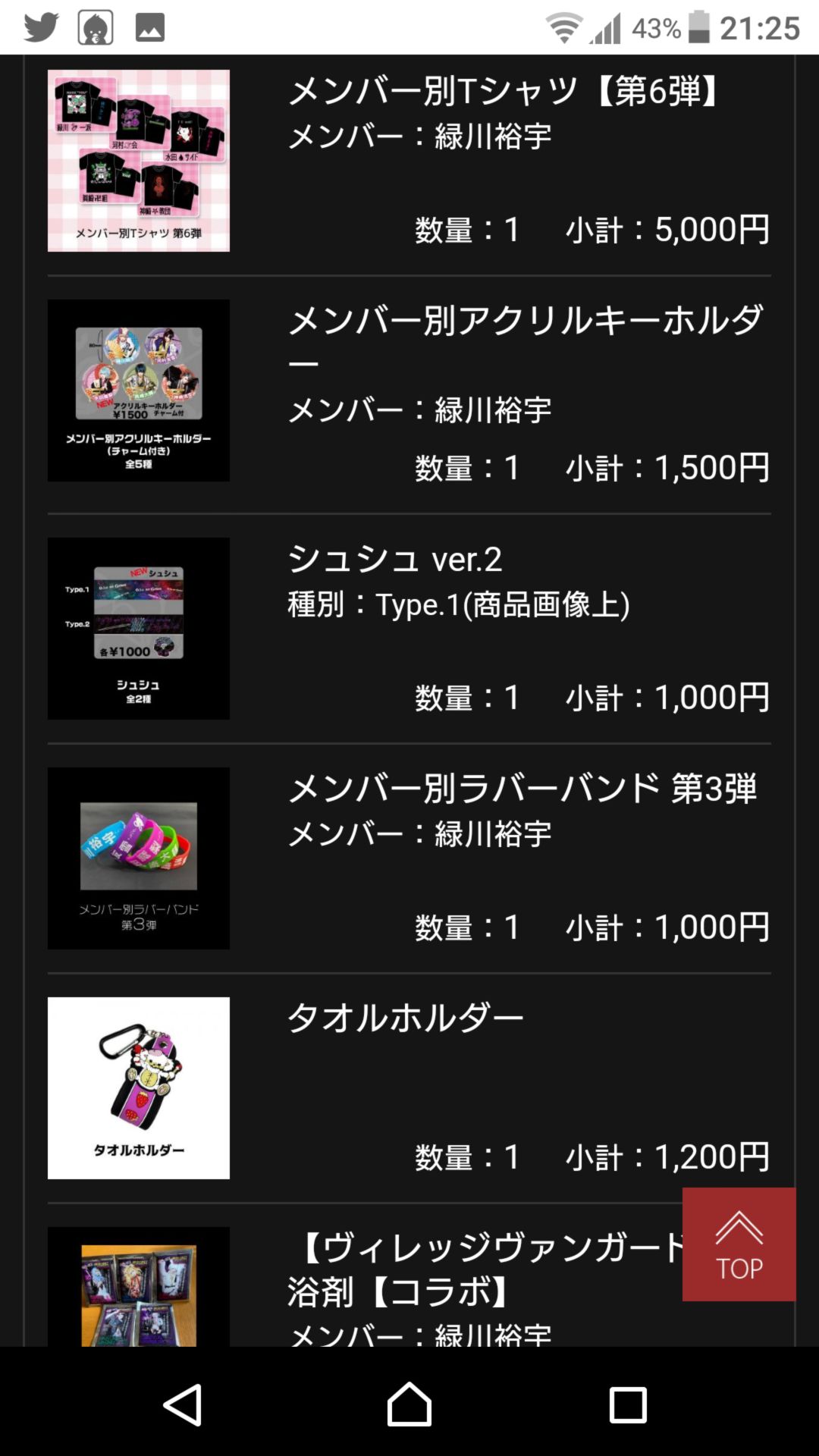Return to the Android home screen

(x=409, y=1404)
